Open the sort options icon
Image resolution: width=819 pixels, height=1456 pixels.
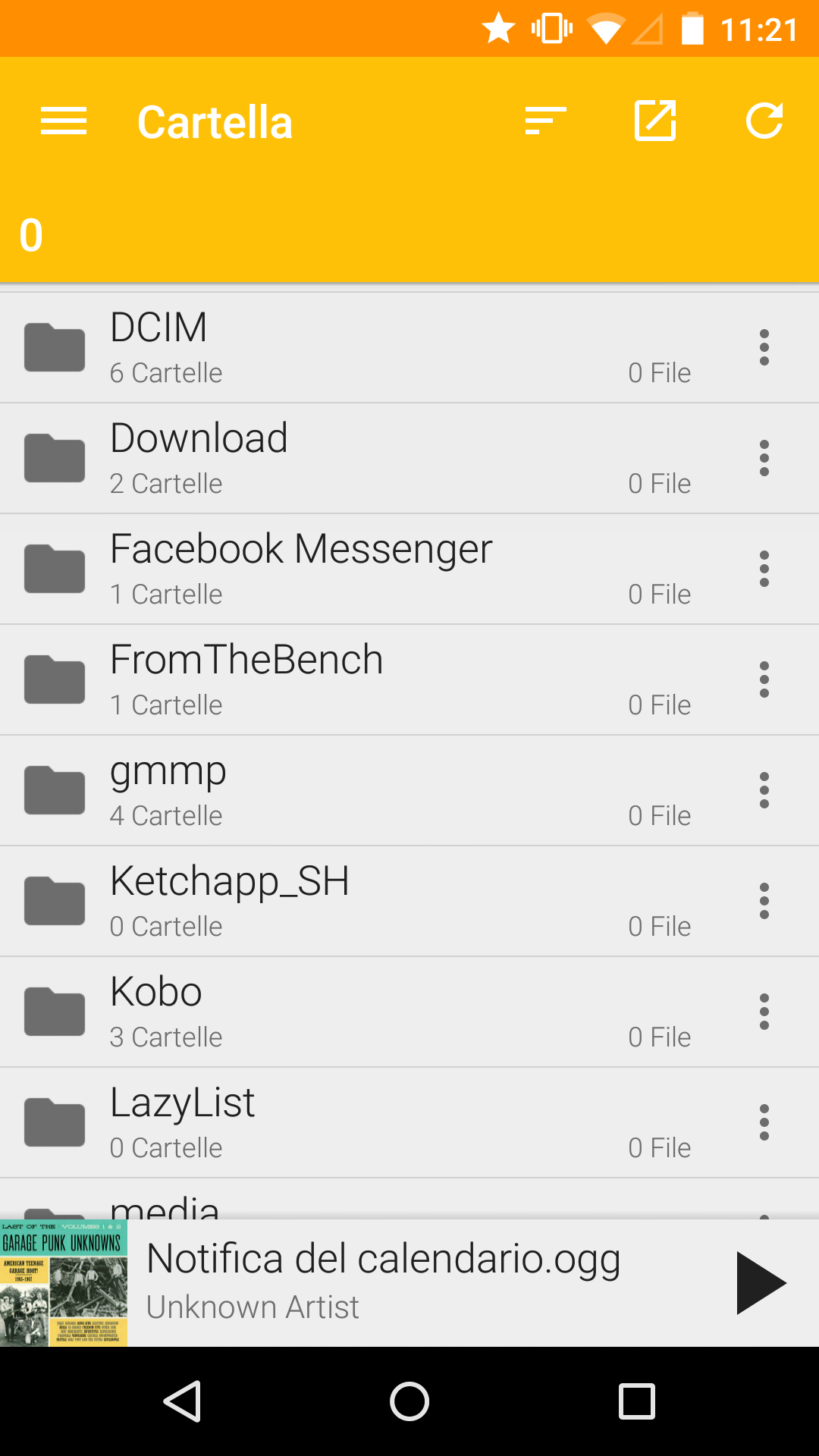tap(546, 121)
